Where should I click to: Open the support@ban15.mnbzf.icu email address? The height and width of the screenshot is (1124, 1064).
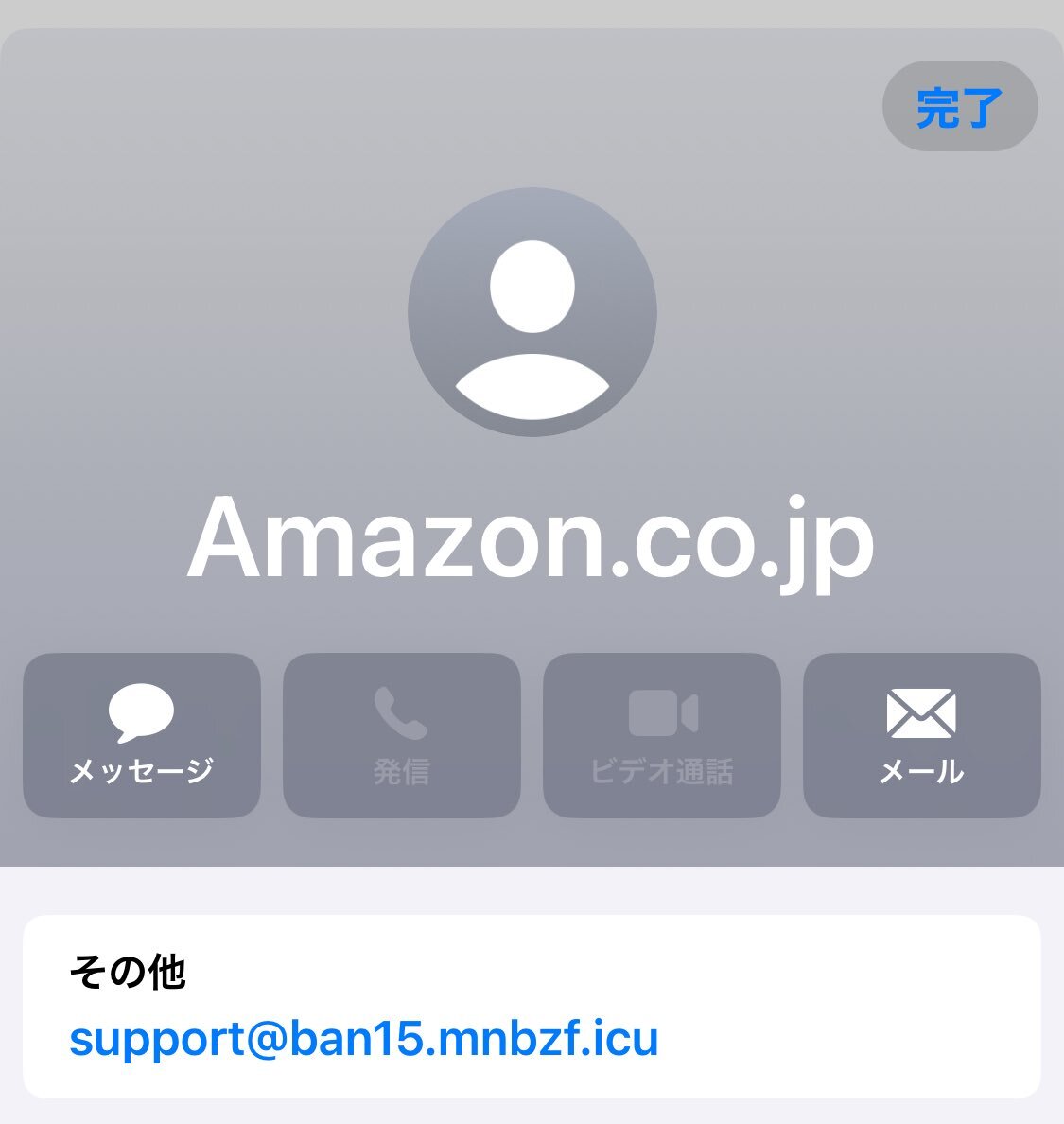(x=364, y=1039)
